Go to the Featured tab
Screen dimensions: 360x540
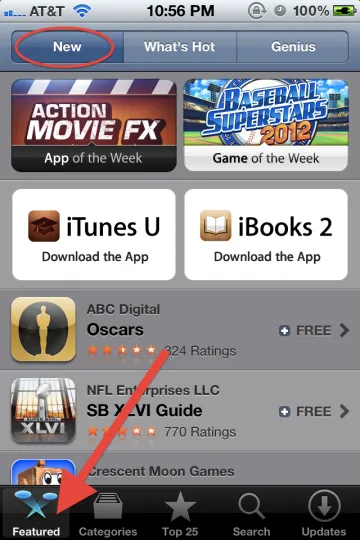click(36, 513)
